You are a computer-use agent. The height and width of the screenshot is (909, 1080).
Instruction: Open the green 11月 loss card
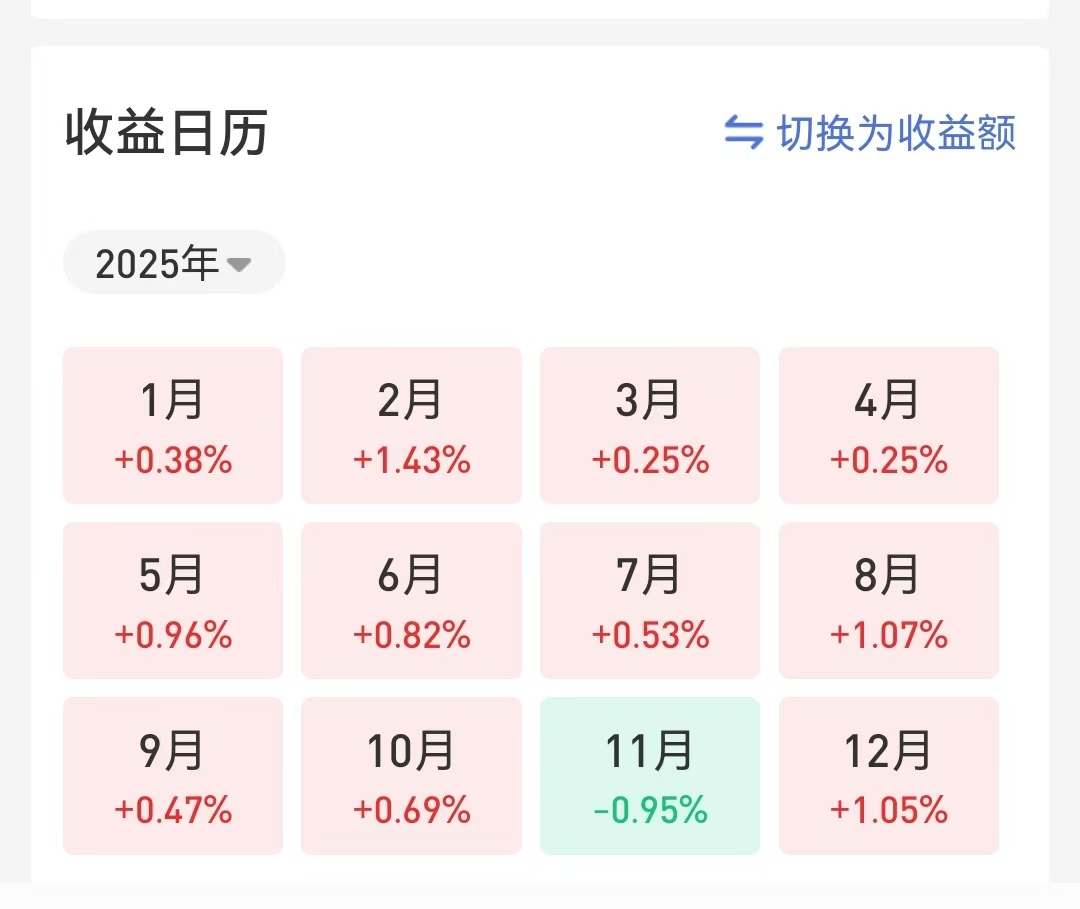tap(650, 776)
